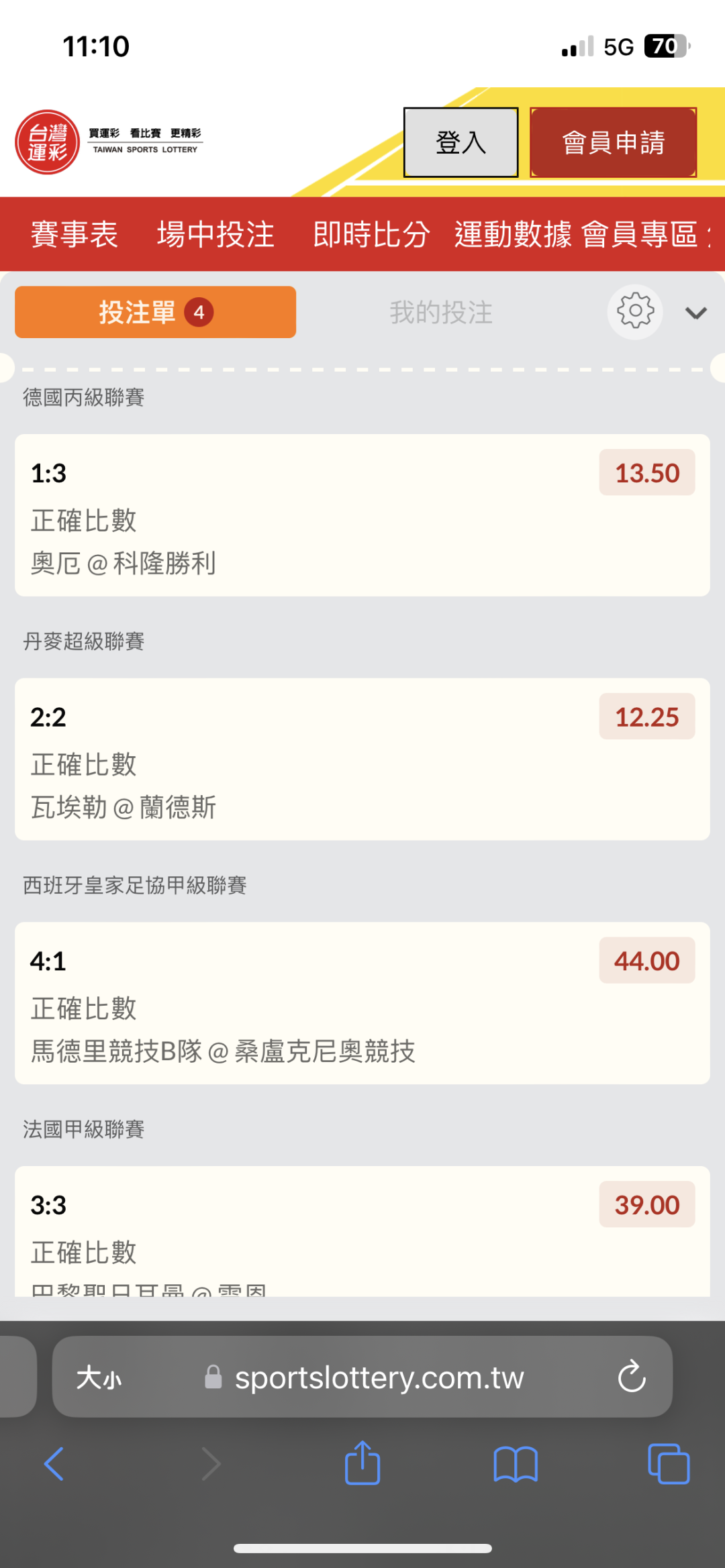The width and height of the screenshot is (725, 1568).
Task: Open 運動數據 sports data
Action: pyautogui.click(x=513, y=235)
